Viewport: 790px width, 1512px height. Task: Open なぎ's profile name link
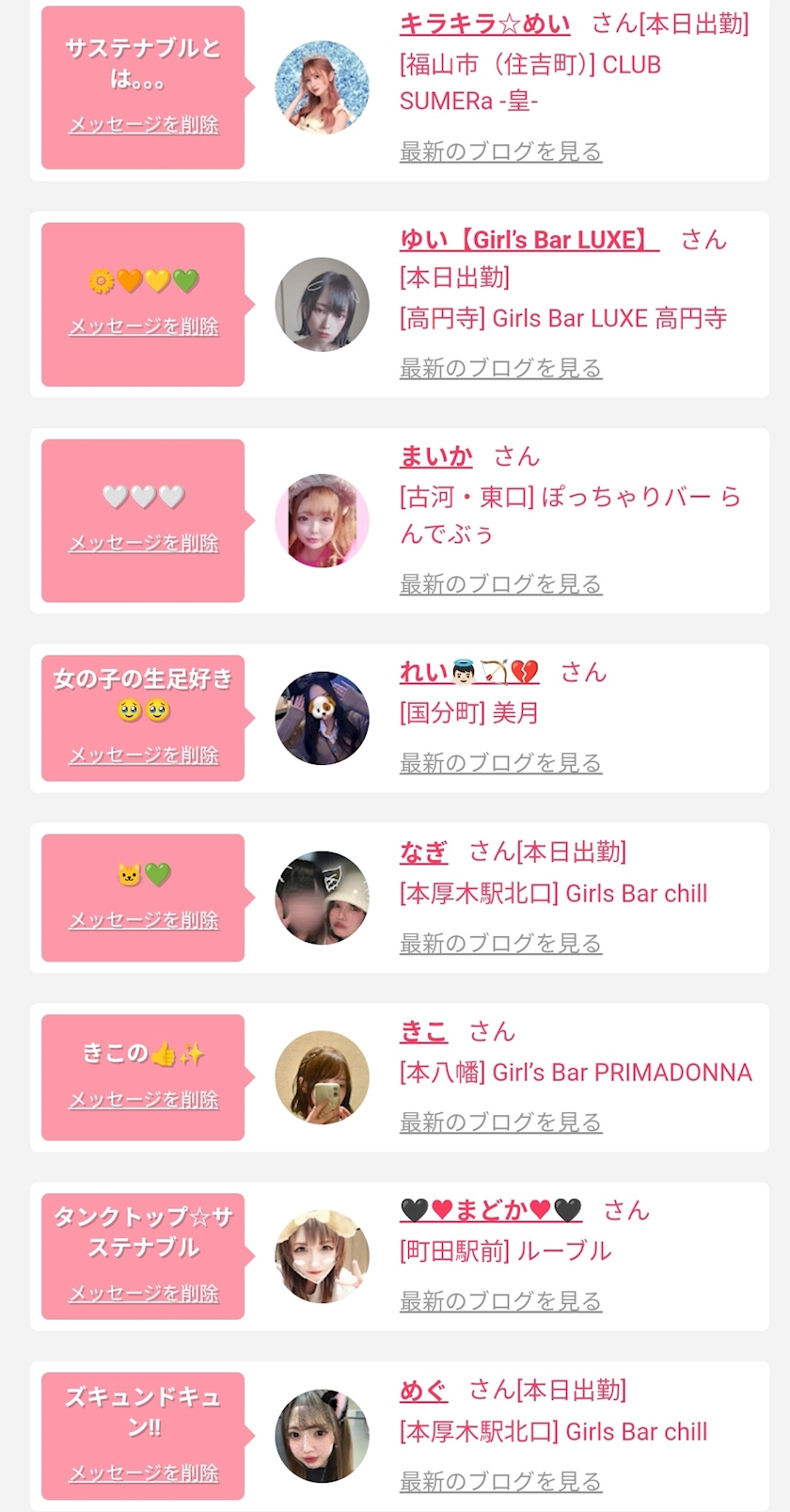click(423, 852)
